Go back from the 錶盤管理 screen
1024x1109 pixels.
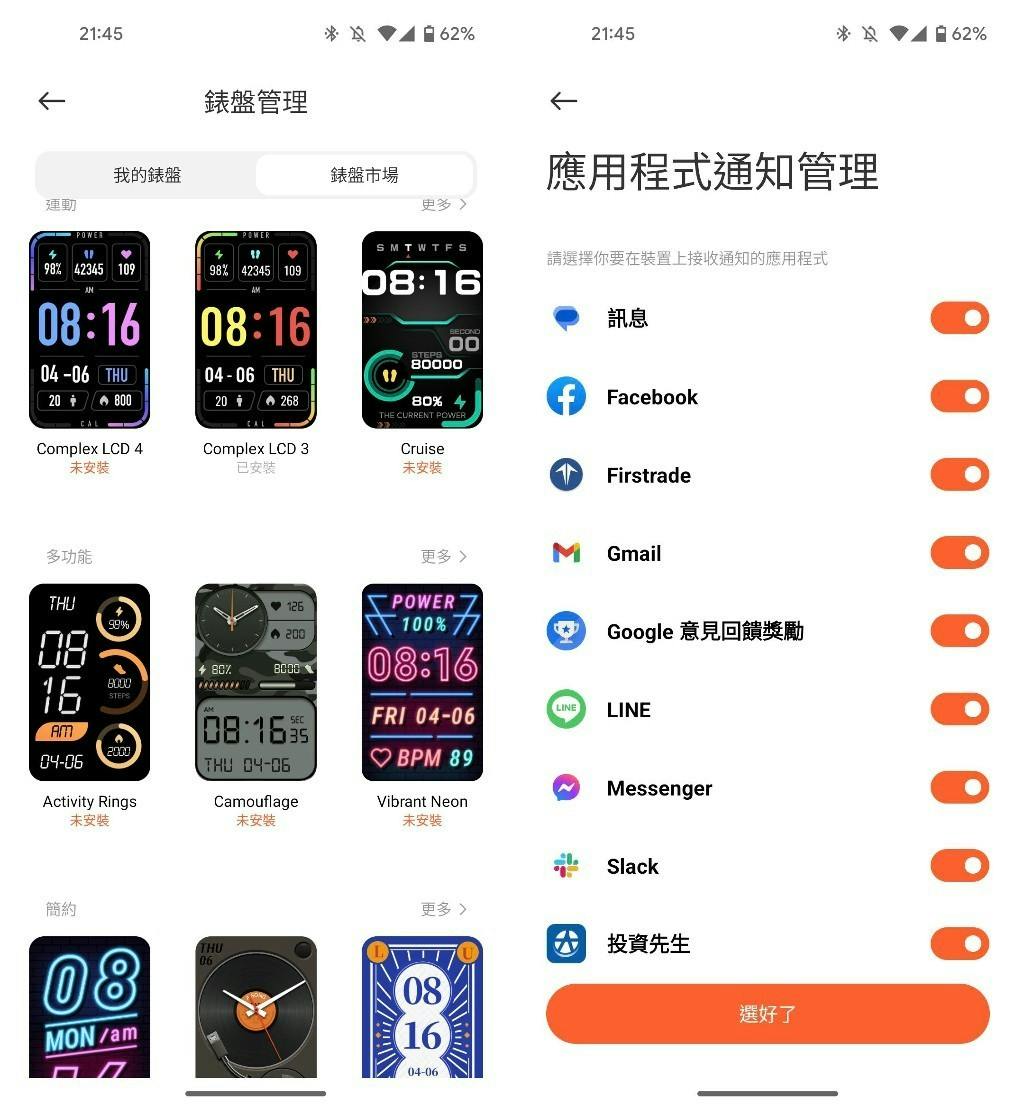[52, 100]
